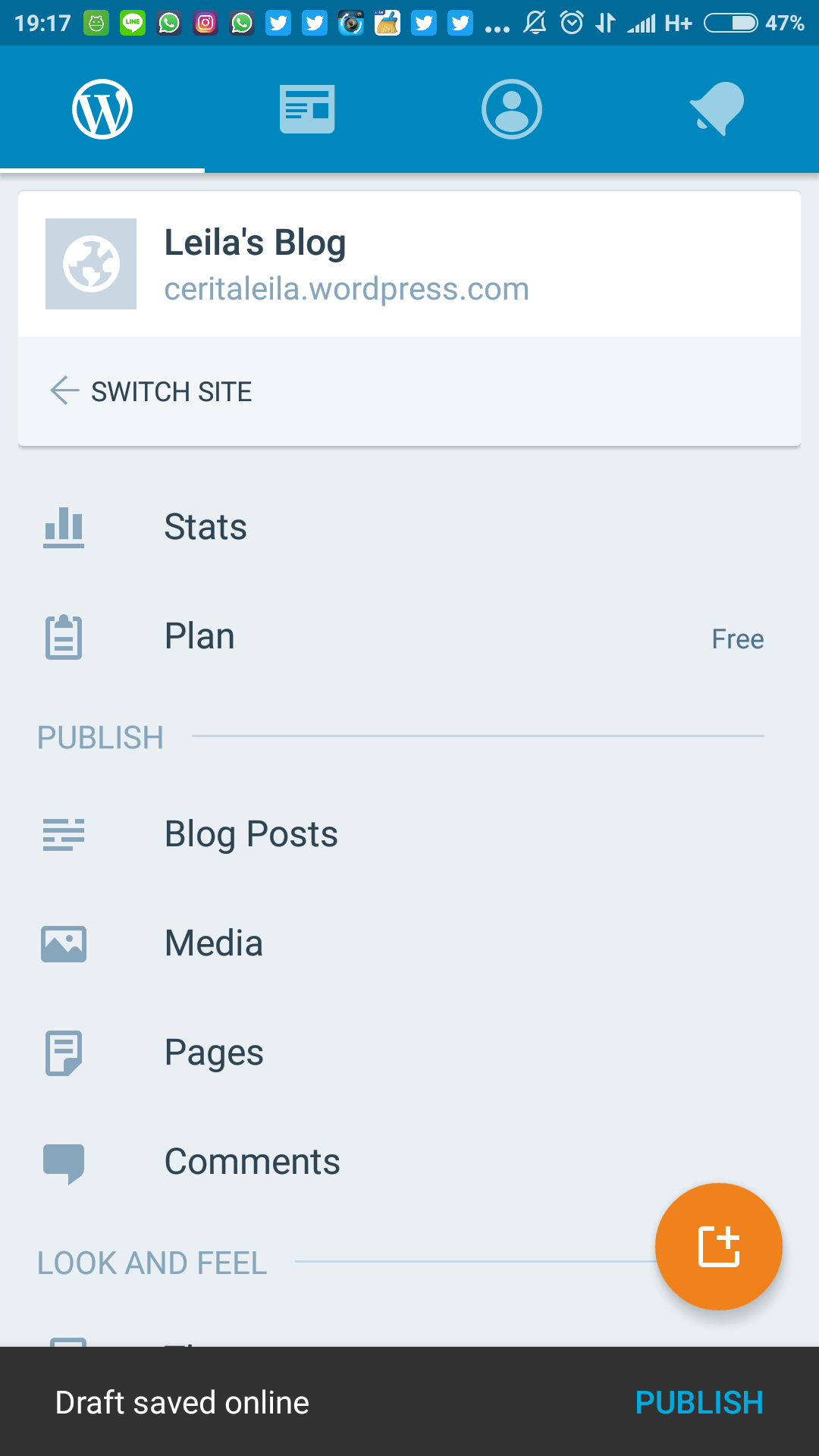The image size is (819, 1456).
Task: Open Pages
Action: tap(214, 1053)
